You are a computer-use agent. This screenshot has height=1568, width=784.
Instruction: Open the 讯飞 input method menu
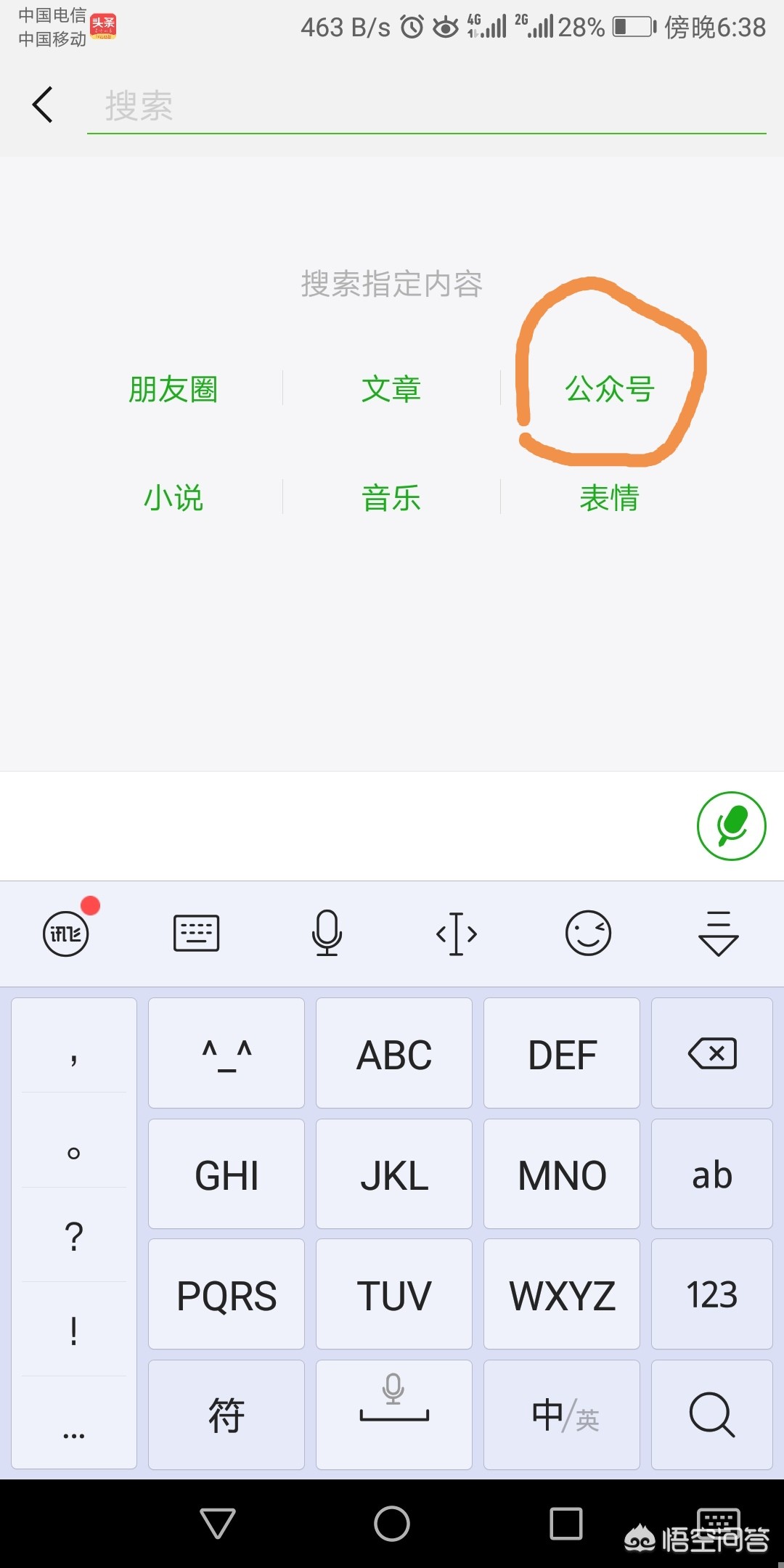(x=66, y=933)
